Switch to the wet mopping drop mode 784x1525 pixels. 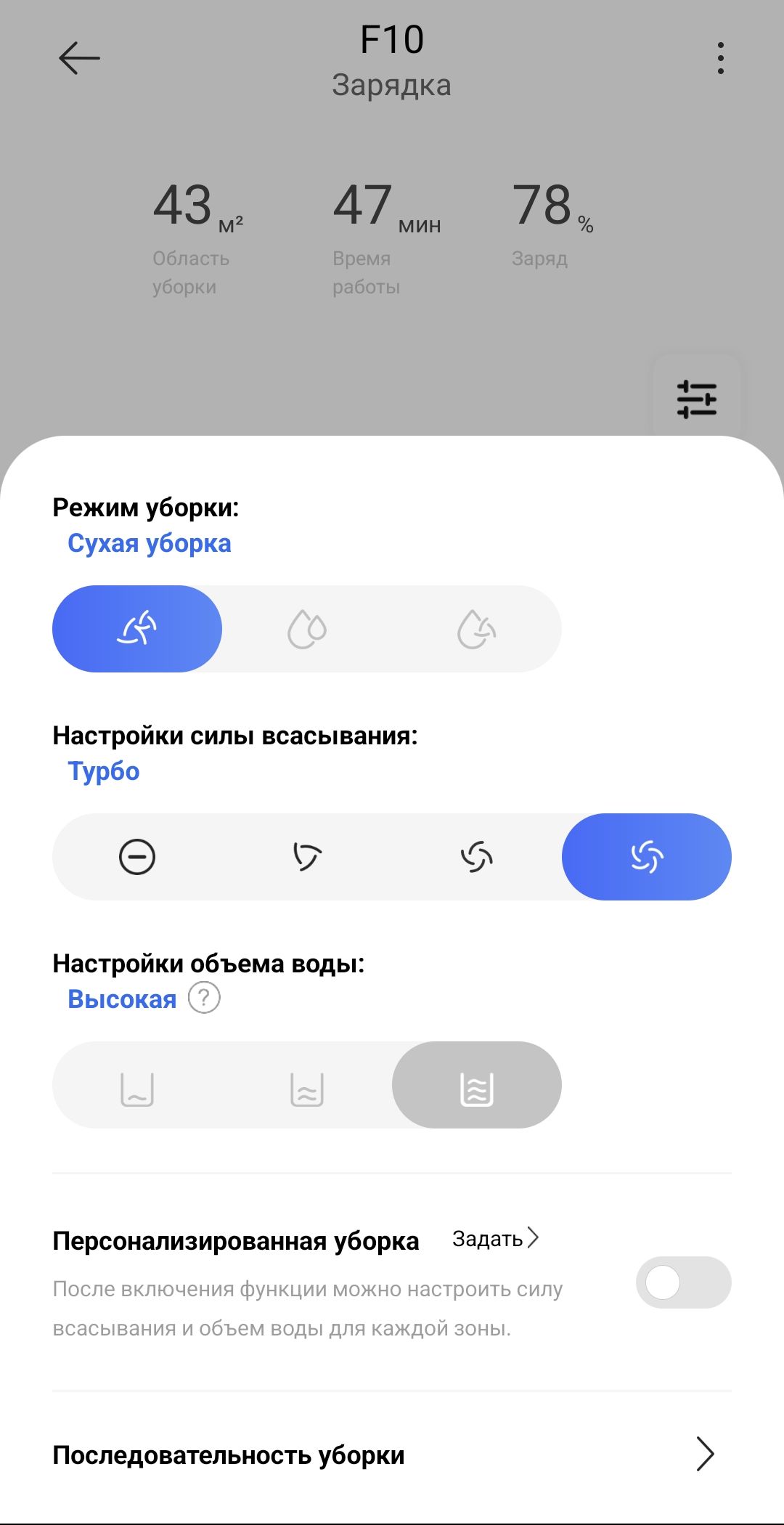click(307, 629)
